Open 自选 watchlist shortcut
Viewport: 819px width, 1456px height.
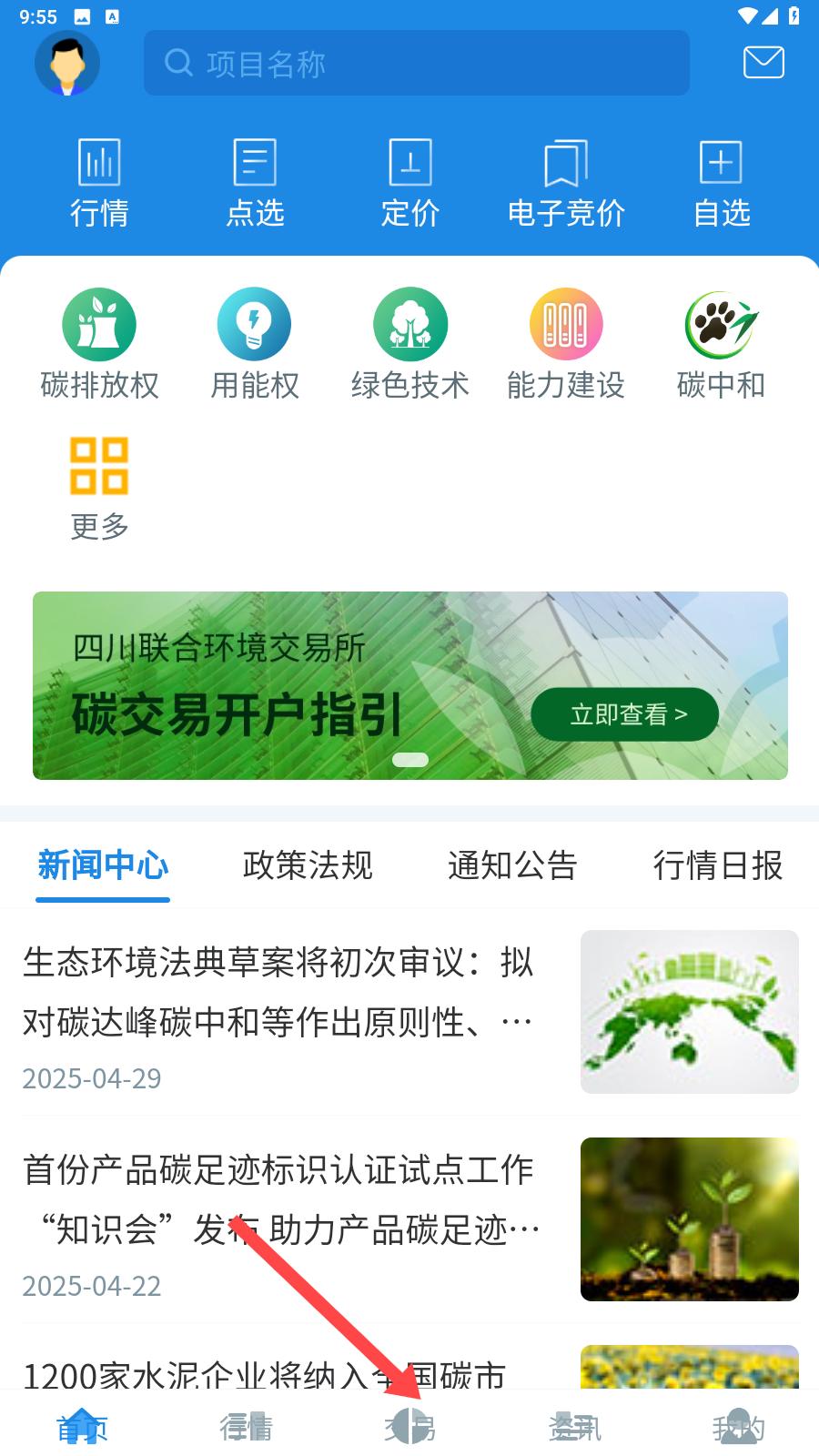point(721,183)
